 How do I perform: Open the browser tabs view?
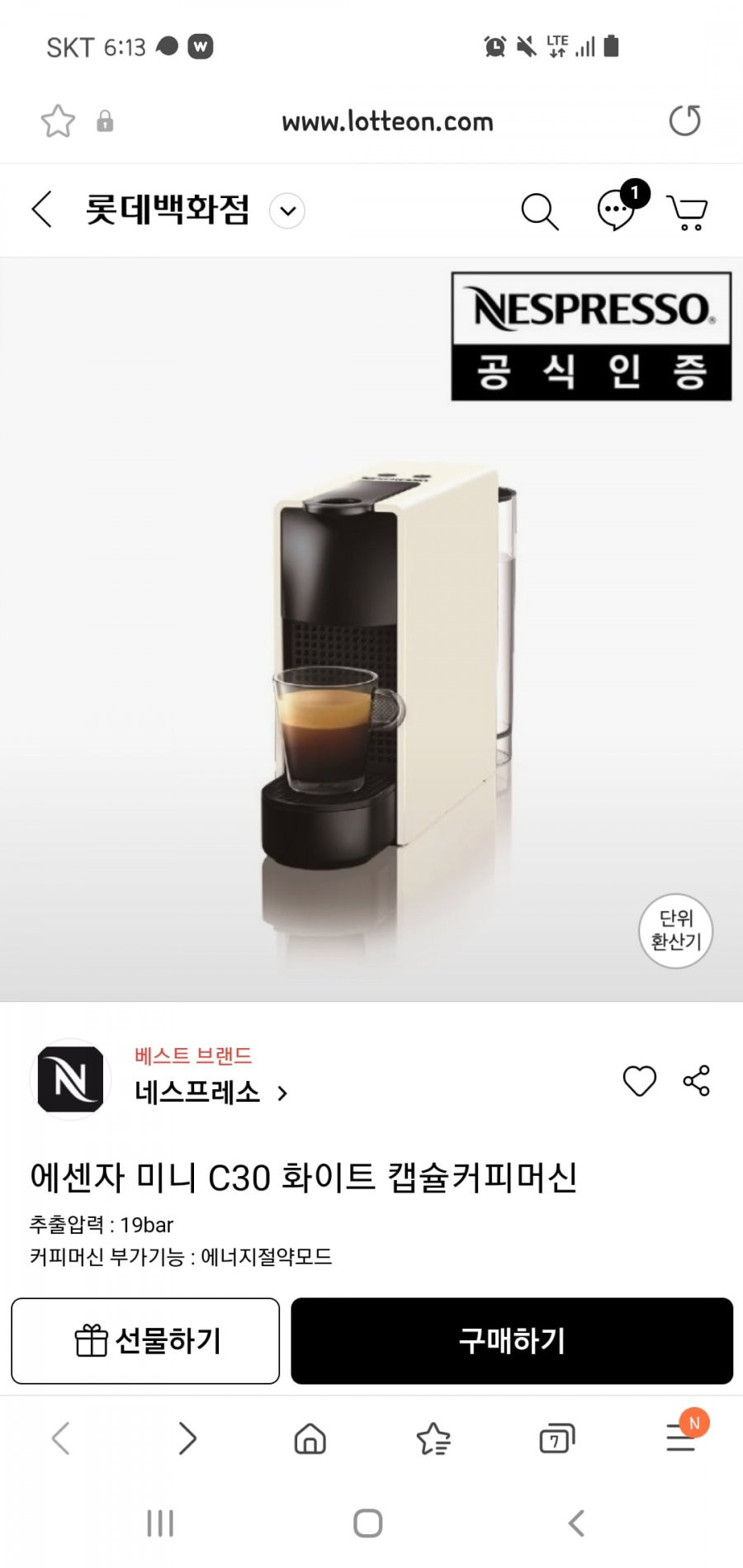[556, 1439]
